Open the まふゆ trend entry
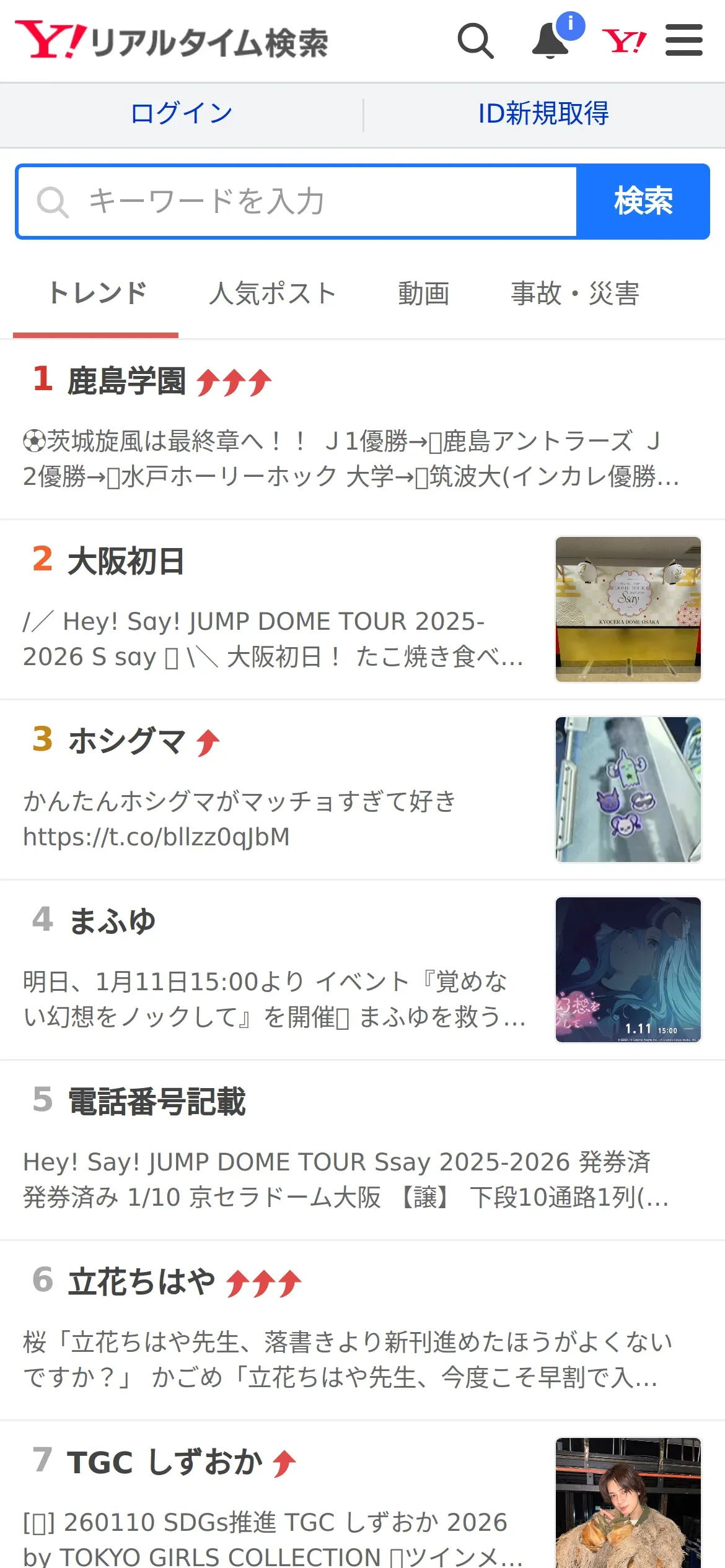 click(112, 921)
